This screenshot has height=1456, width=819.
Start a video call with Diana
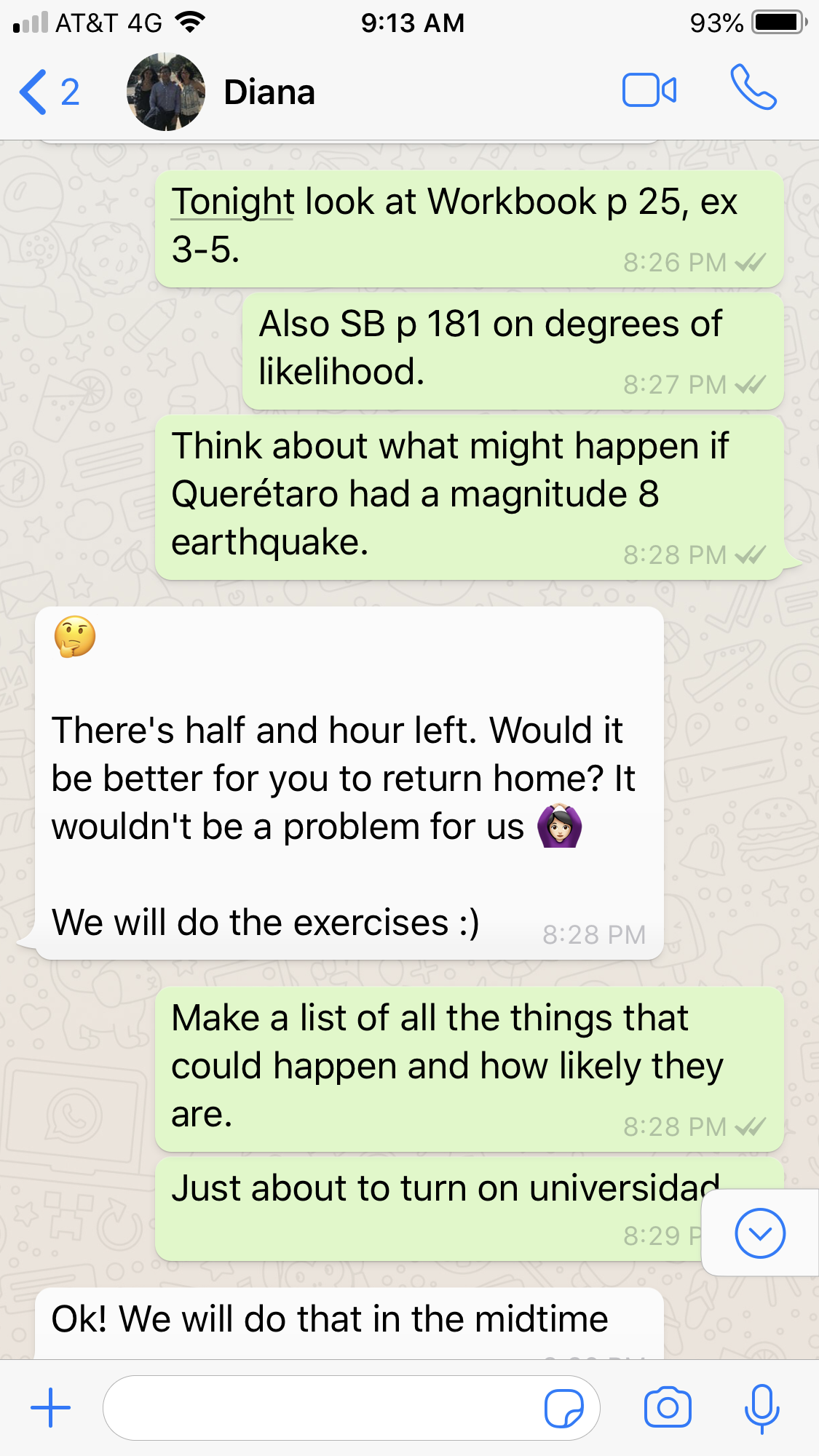tap(649, 91)
